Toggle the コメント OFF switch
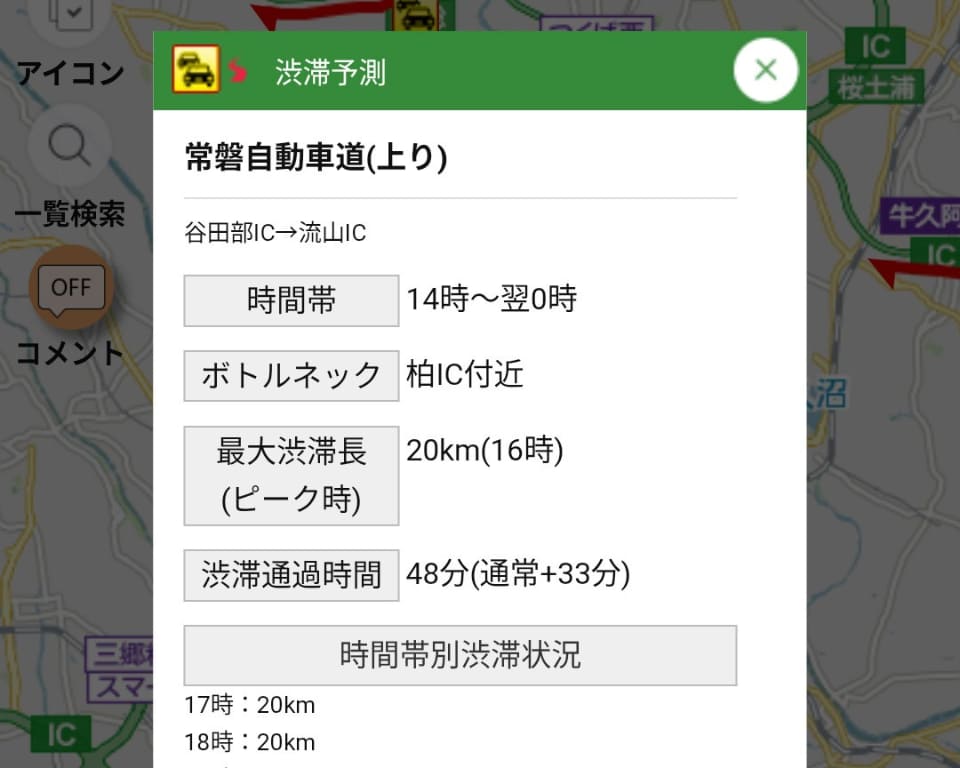The height and width of the screenshot is (768, 960). 71,288
